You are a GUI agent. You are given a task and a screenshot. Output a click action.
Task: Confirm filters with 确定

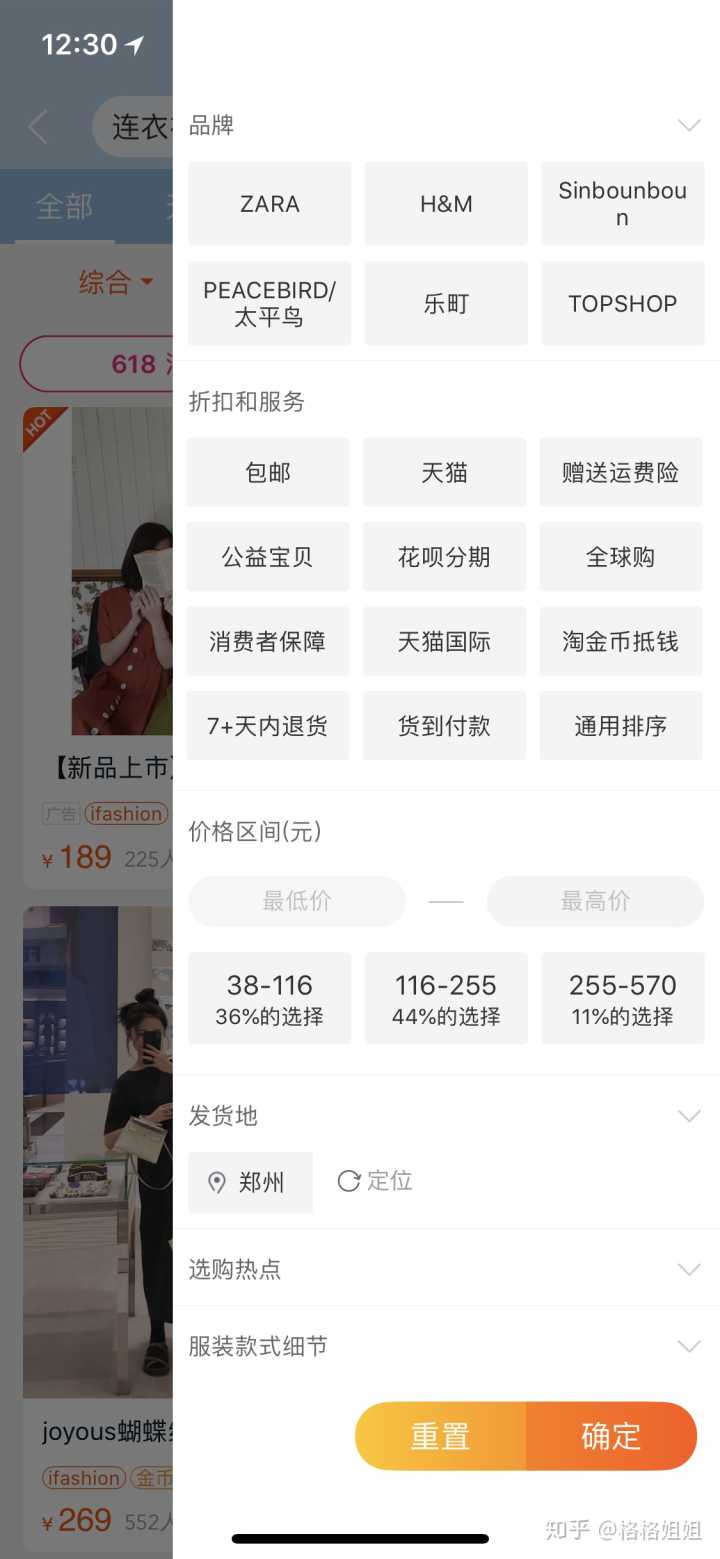[611, 1436]
